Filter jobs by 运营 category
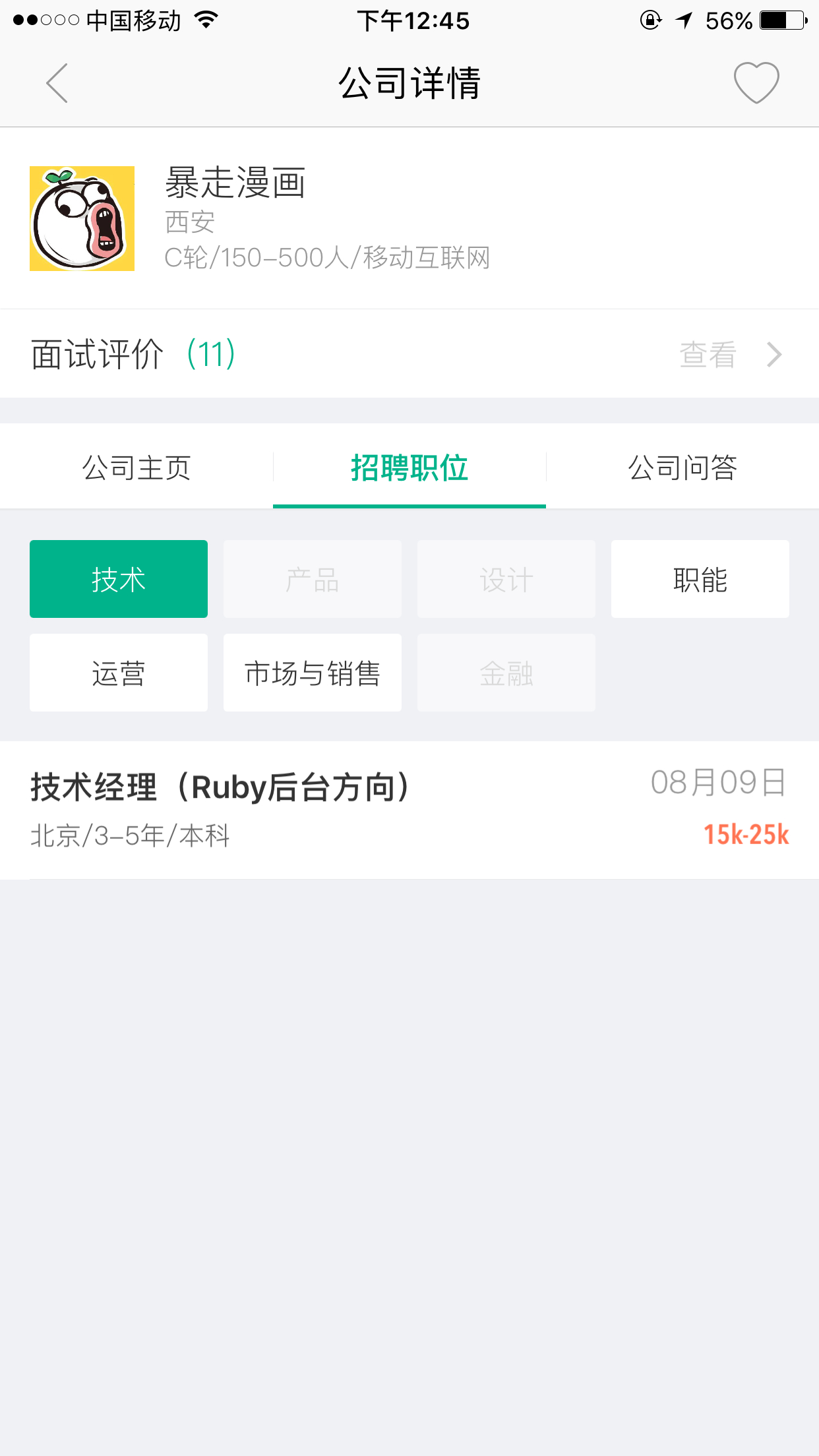 tap(119, 673)
